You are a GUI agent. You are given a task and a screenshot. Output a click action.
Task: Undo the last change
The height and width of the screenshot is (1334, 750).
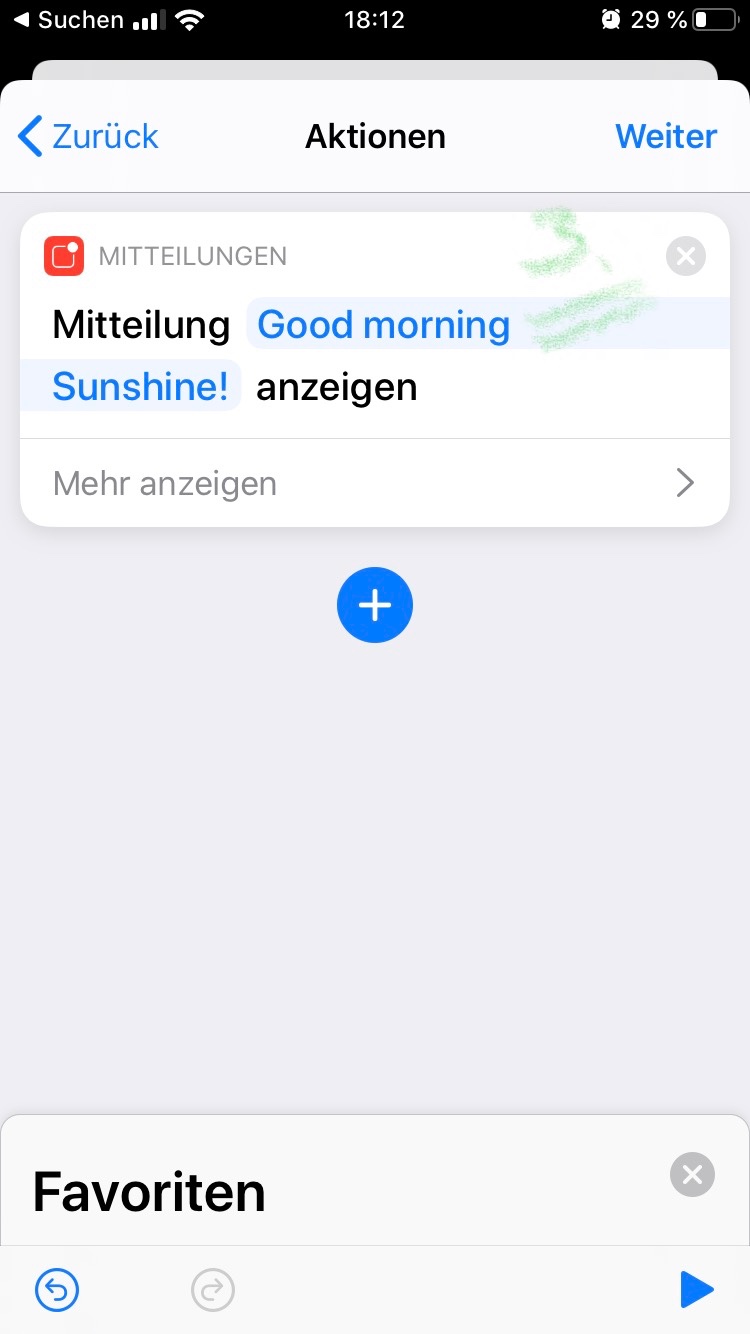[57, 1290]
